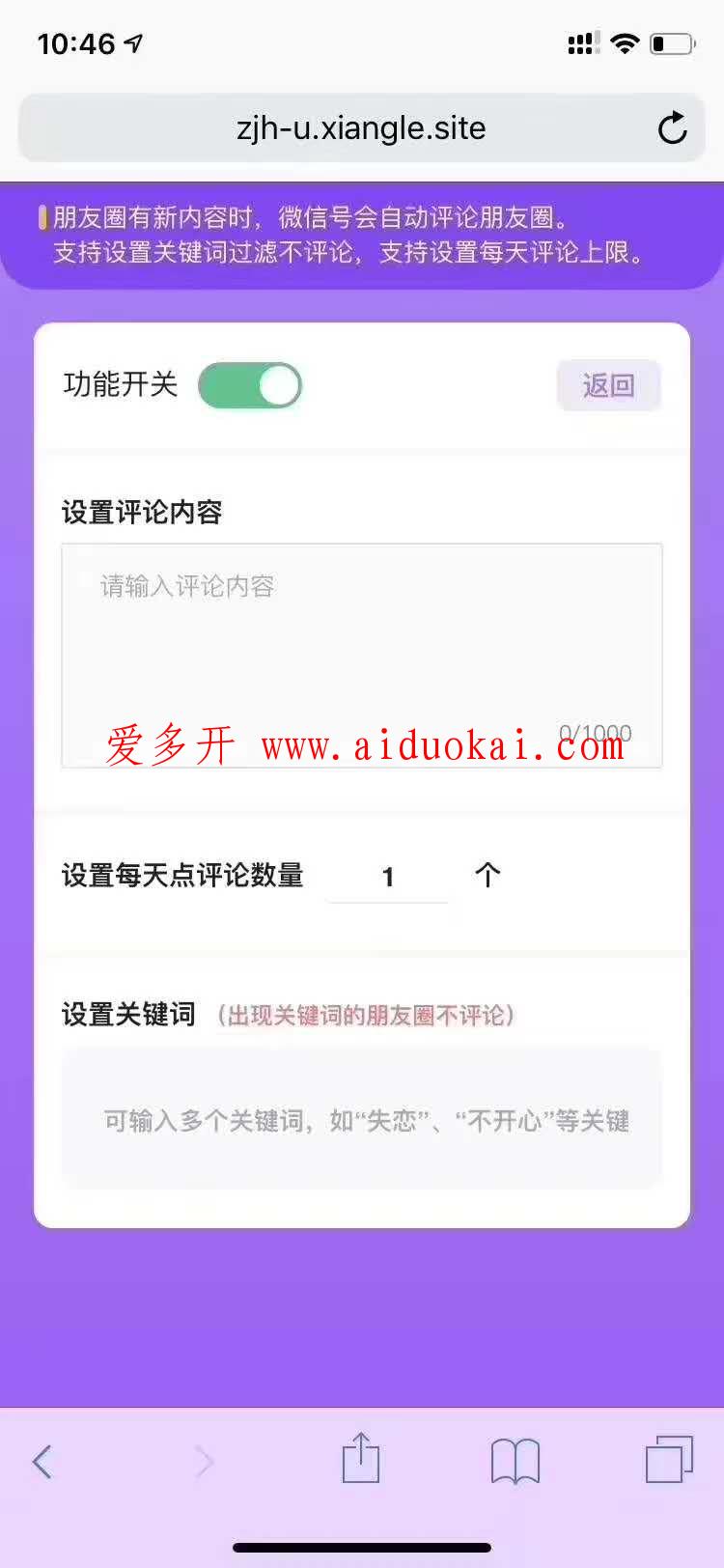Image resolution: width=724 pixels, height=1568 pixels.
Task: Reload the page with the refresh icon
Action: click(x=672, y=127)
